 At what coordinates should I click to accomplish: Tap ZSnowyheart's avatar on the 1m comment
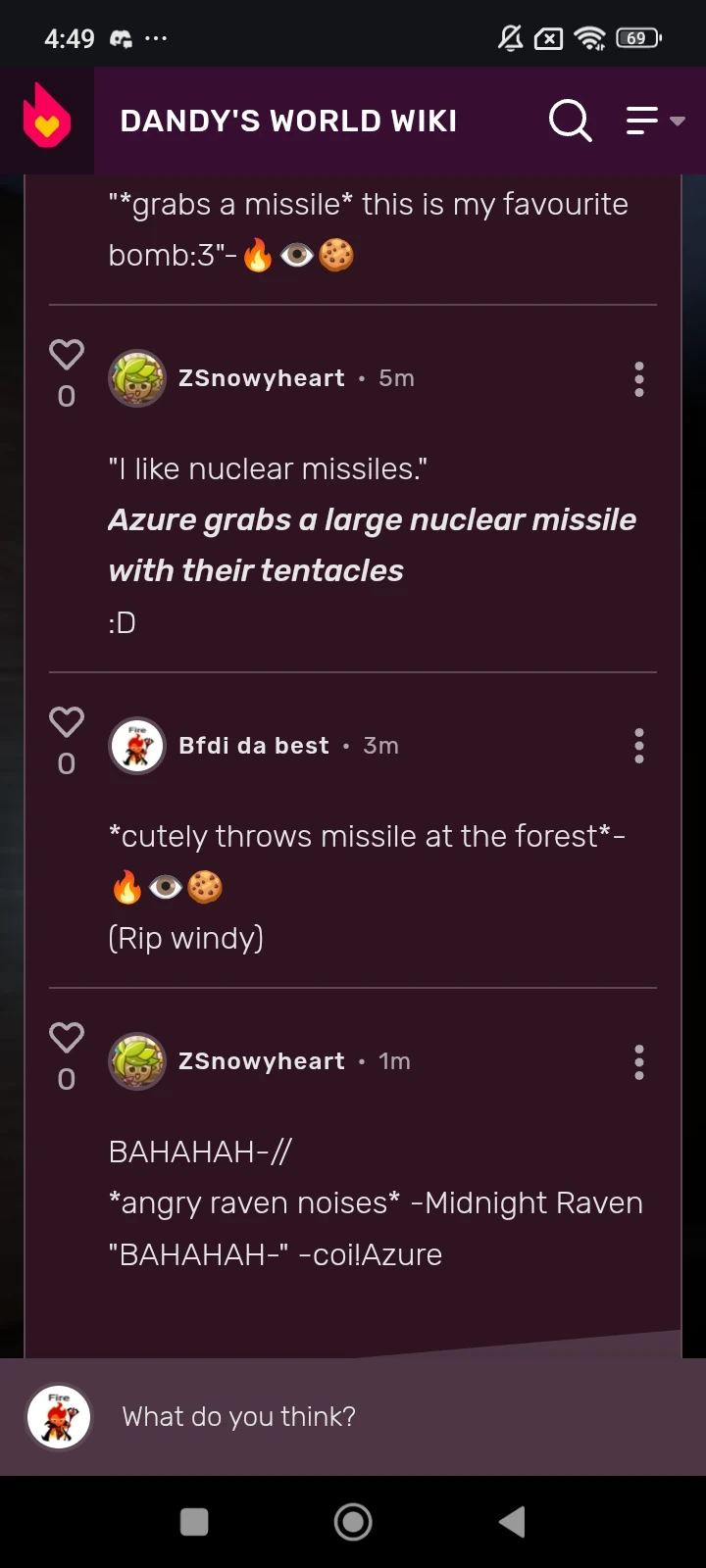click(x=136, y=1061)
